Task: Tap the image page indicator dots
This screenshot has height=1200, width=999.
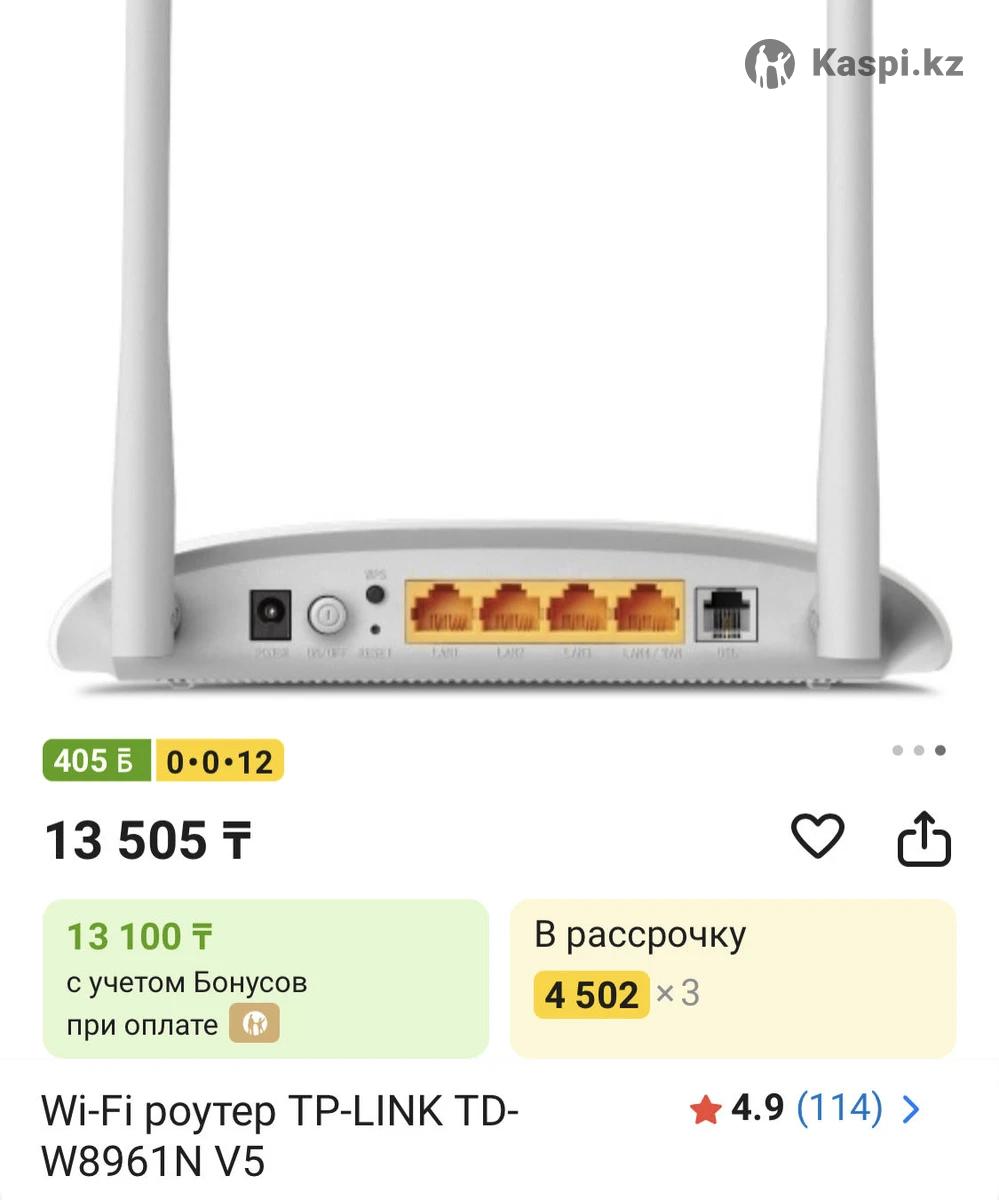Action: pyautogui.click(x=918, y=751)
